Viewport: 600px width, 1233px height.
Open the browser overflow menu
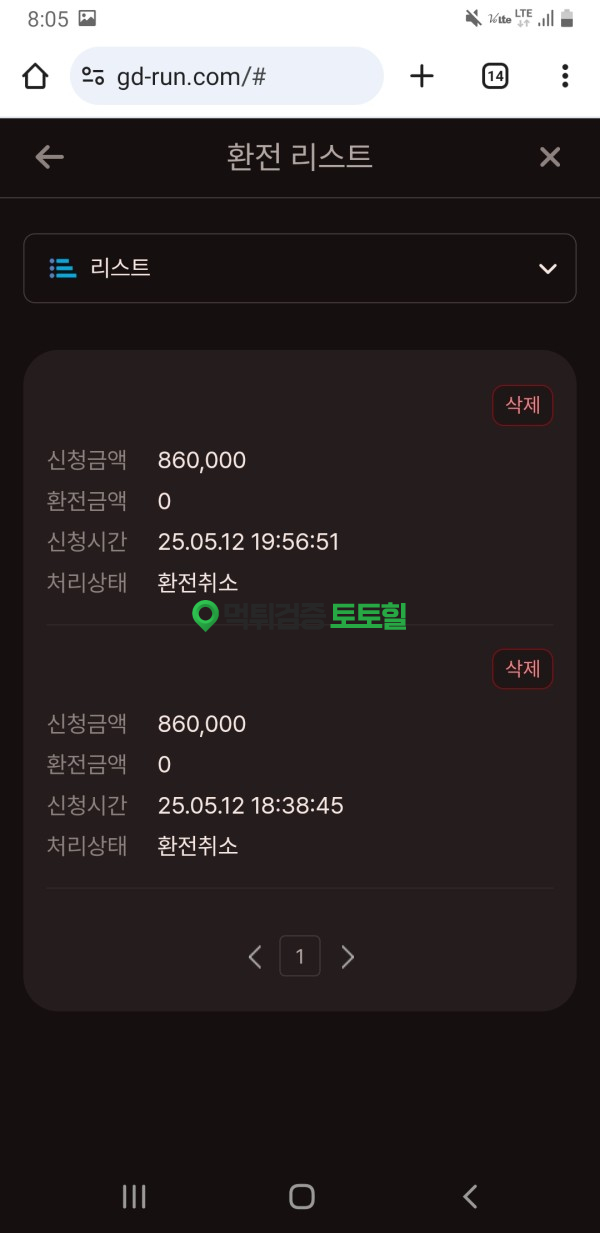point(565,76)
